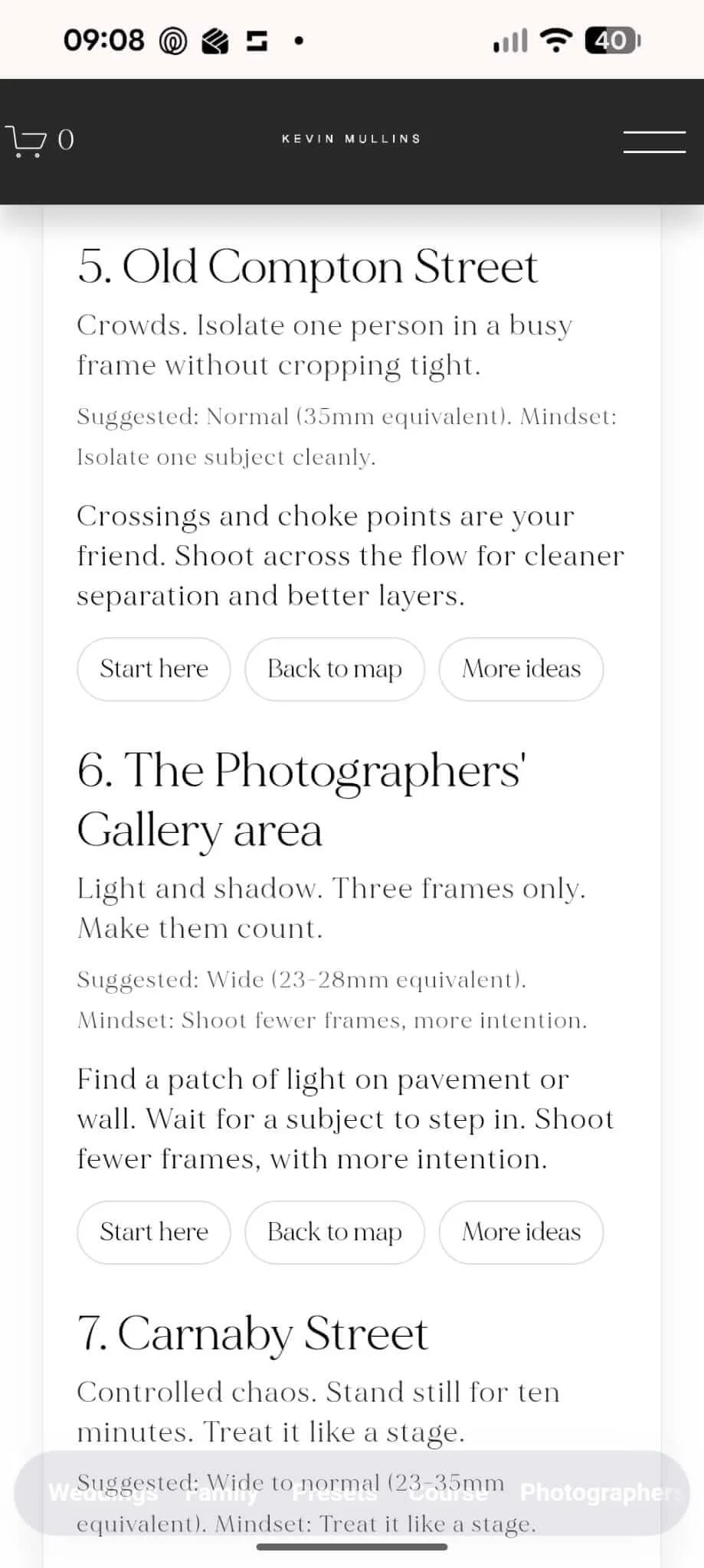704x1568 pixels.
Task: Switch to the Weddings tab
Action: click(103, 1492)
